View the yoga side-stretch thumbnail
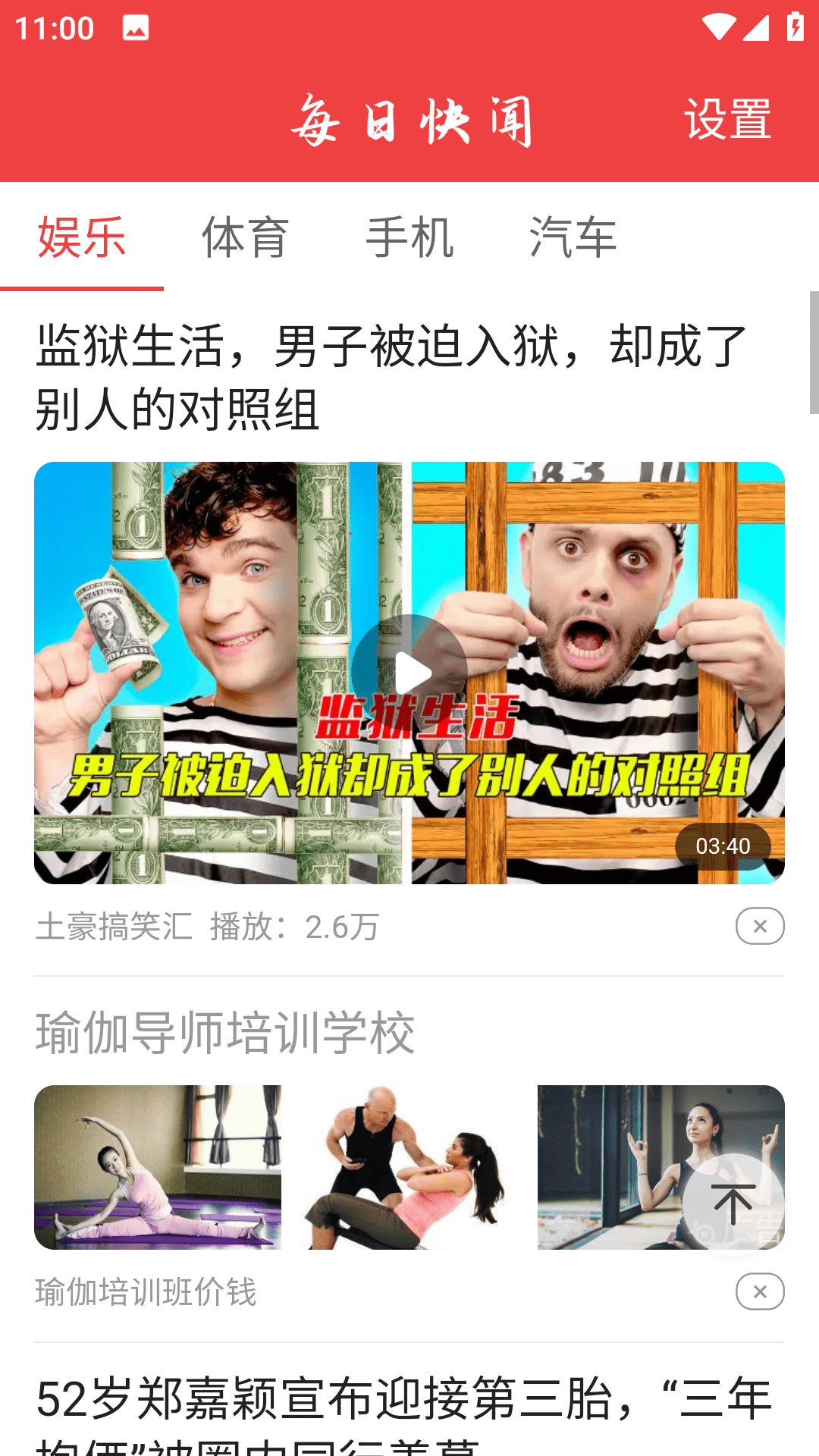 (x=158, y=1167)
